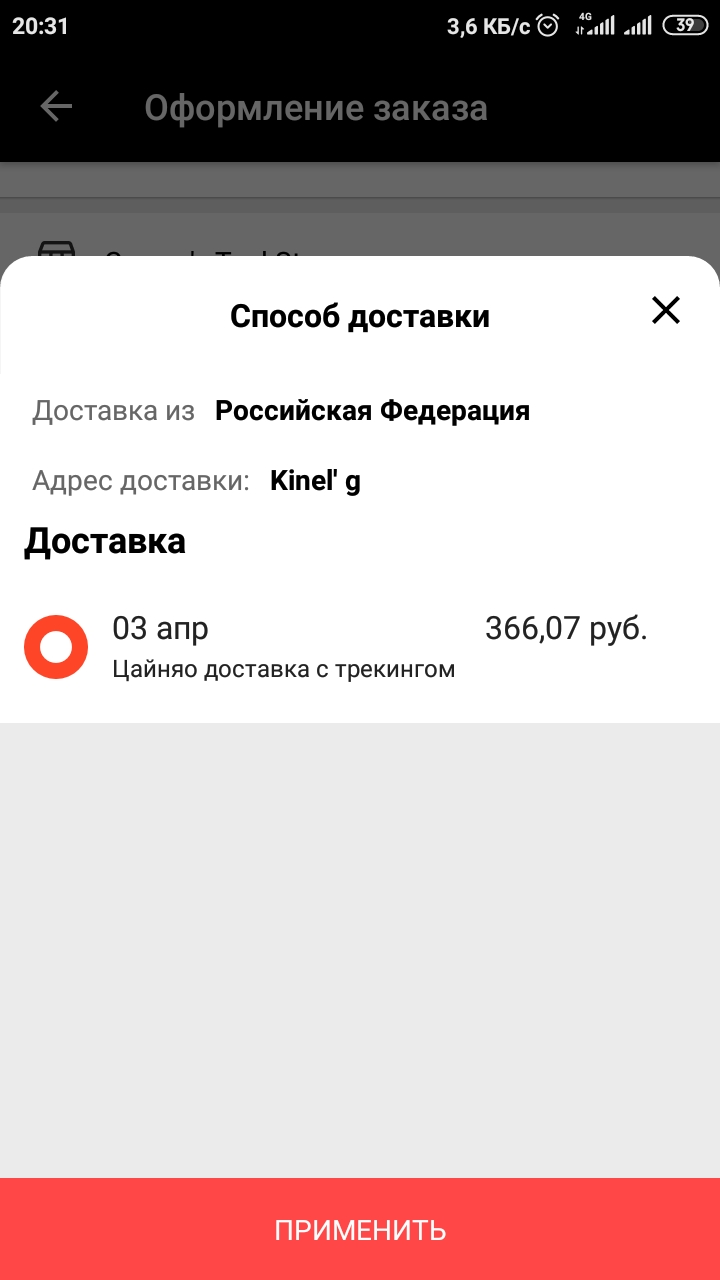Screen dimensions: 720x1280
Task: Select the Цайняо delivery option for 03 апр
Action: 56,647
